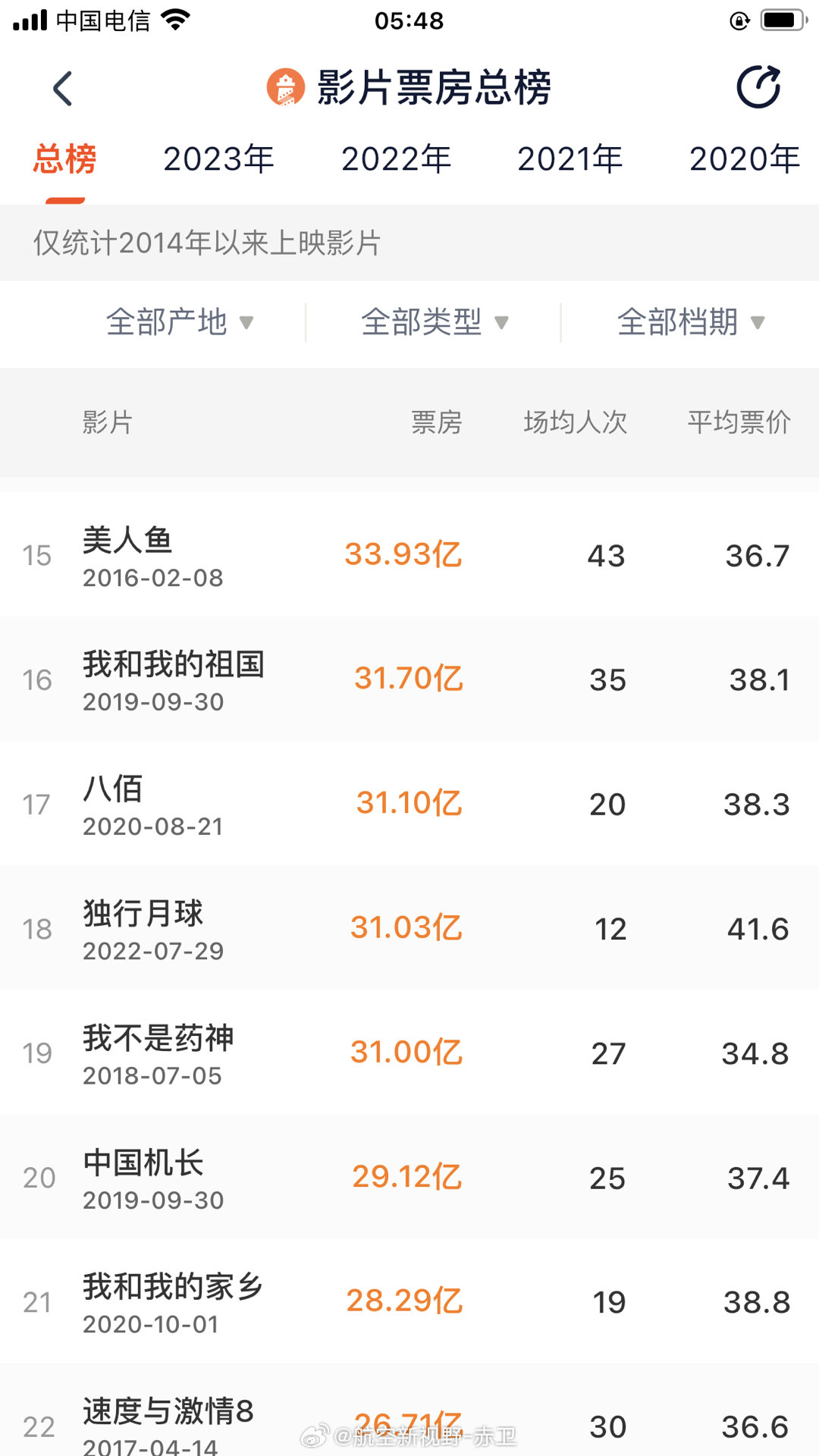Open the 独行月球 movie row

coord(409,928)
